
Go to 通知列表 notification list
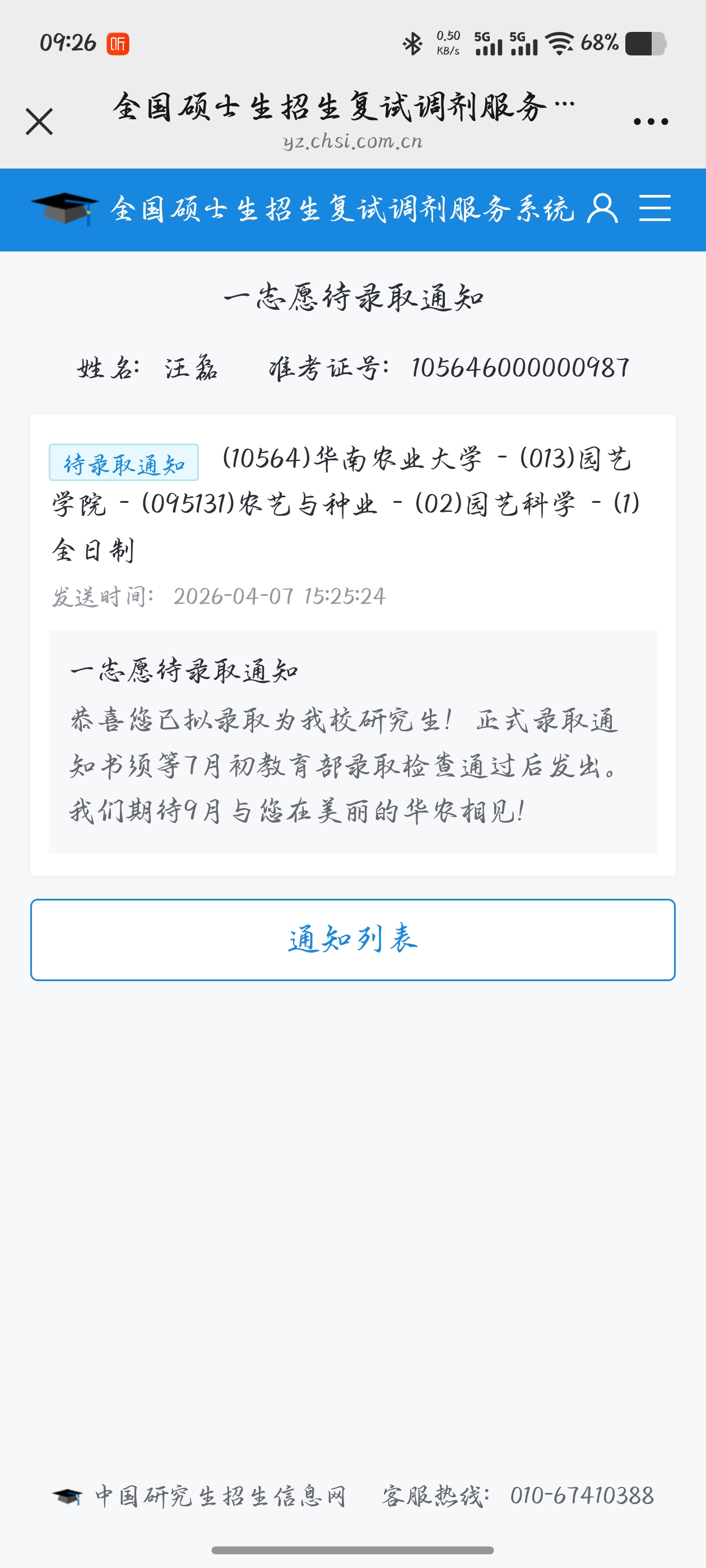352,939
